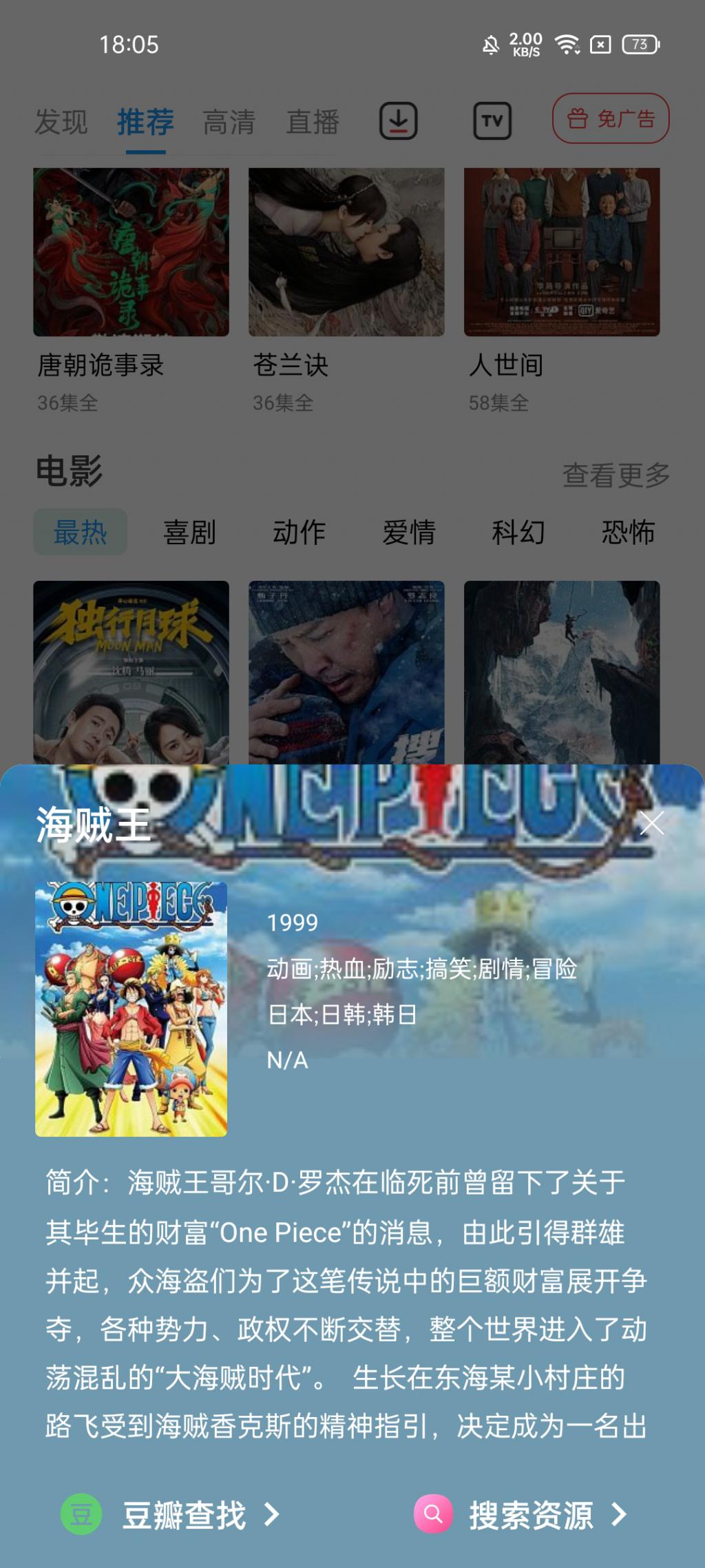The image size is (705, 1568).
Task: Open the 人世间 series card
Action: [562, 252]
